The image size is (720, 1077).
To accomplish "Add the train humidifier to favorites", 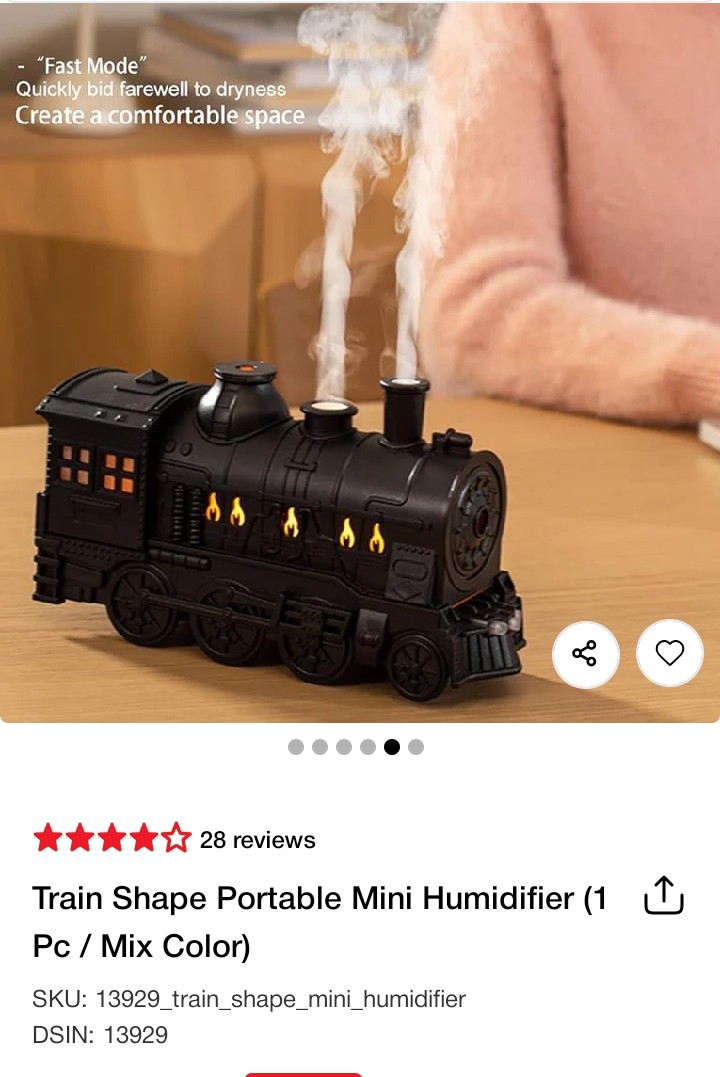I will [669, 654].
